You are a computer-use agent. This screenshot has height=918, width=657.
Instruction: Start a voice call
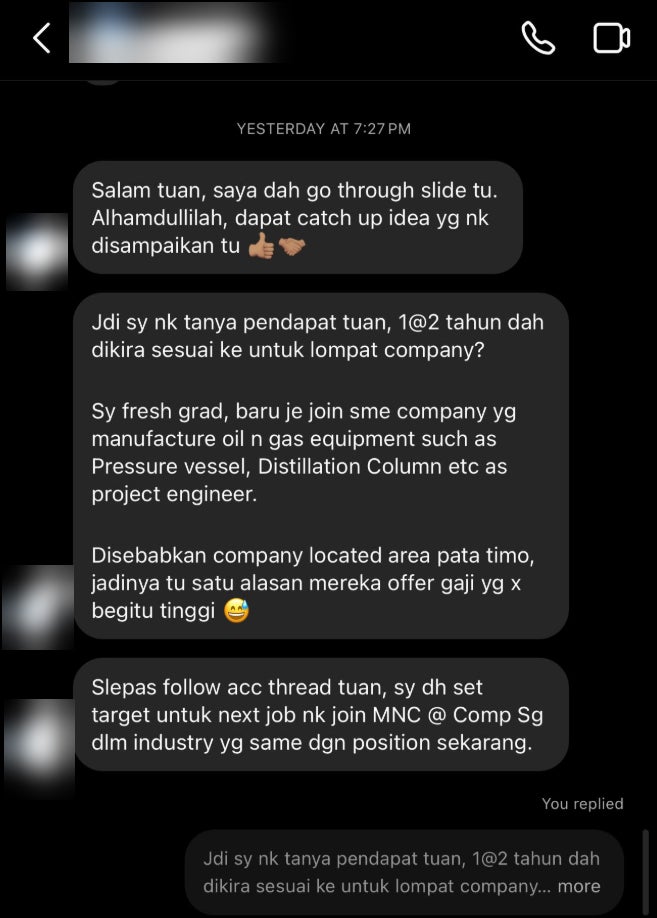538,38
